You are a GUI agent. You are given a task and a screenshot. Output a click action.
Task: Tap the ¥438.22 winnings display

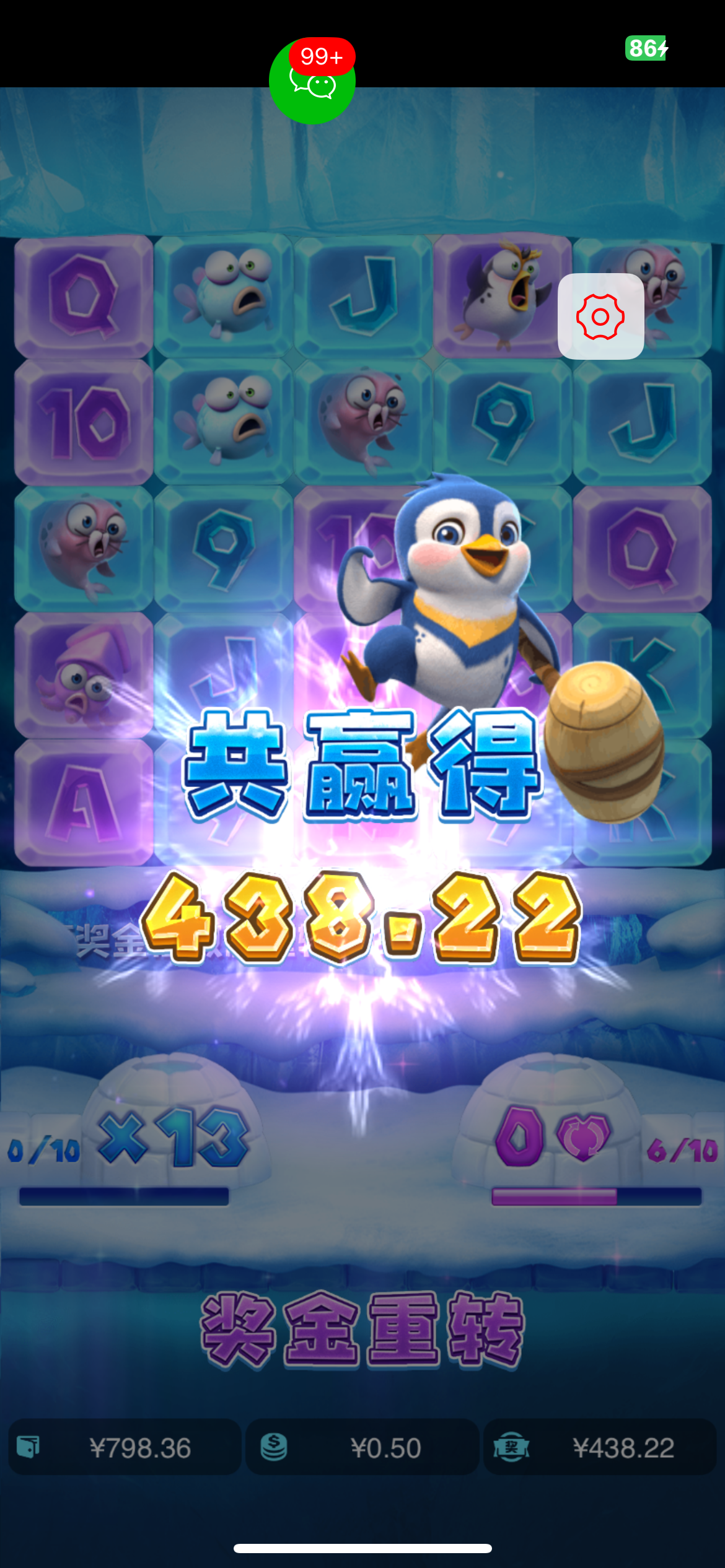[x=600, y=1448]
